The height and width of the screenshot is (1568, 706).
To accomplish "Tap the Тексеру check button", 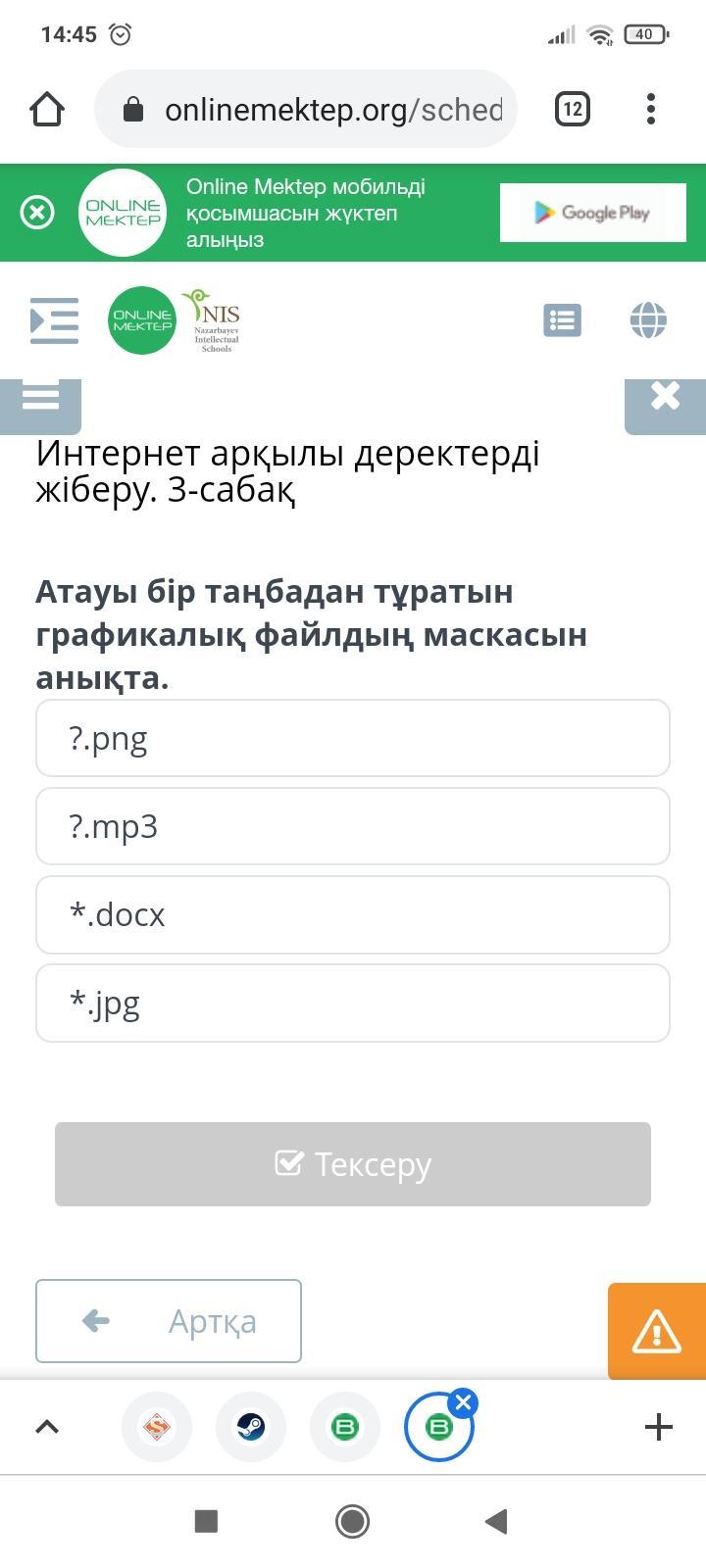I will [x=353, y=1164].
